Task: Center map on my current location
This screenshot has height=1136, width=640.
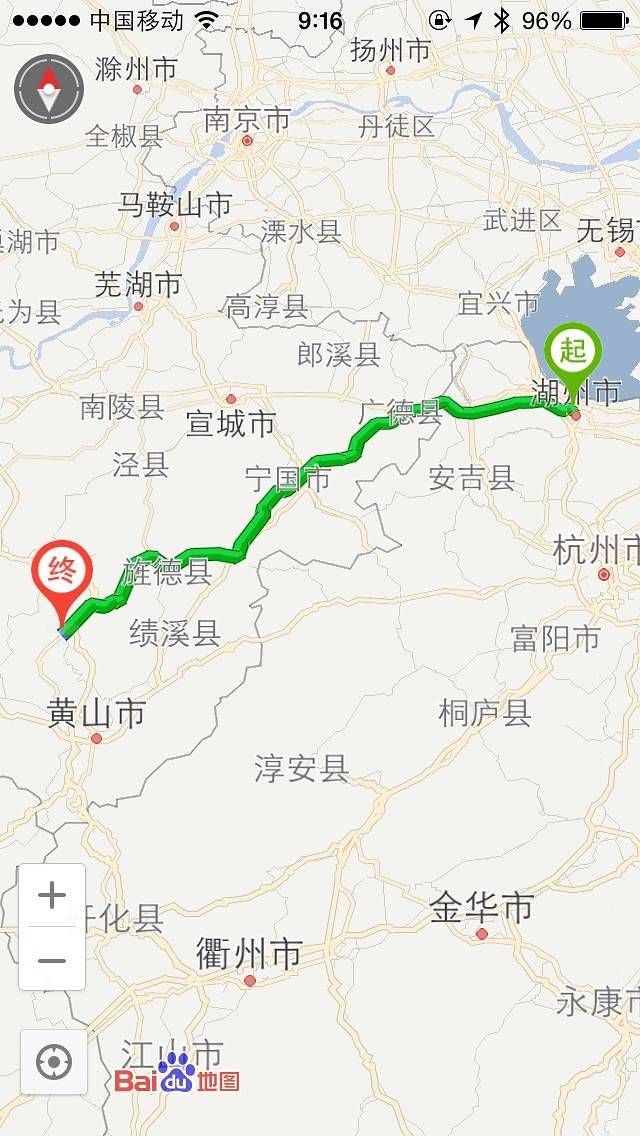Action: [53, 1061]
